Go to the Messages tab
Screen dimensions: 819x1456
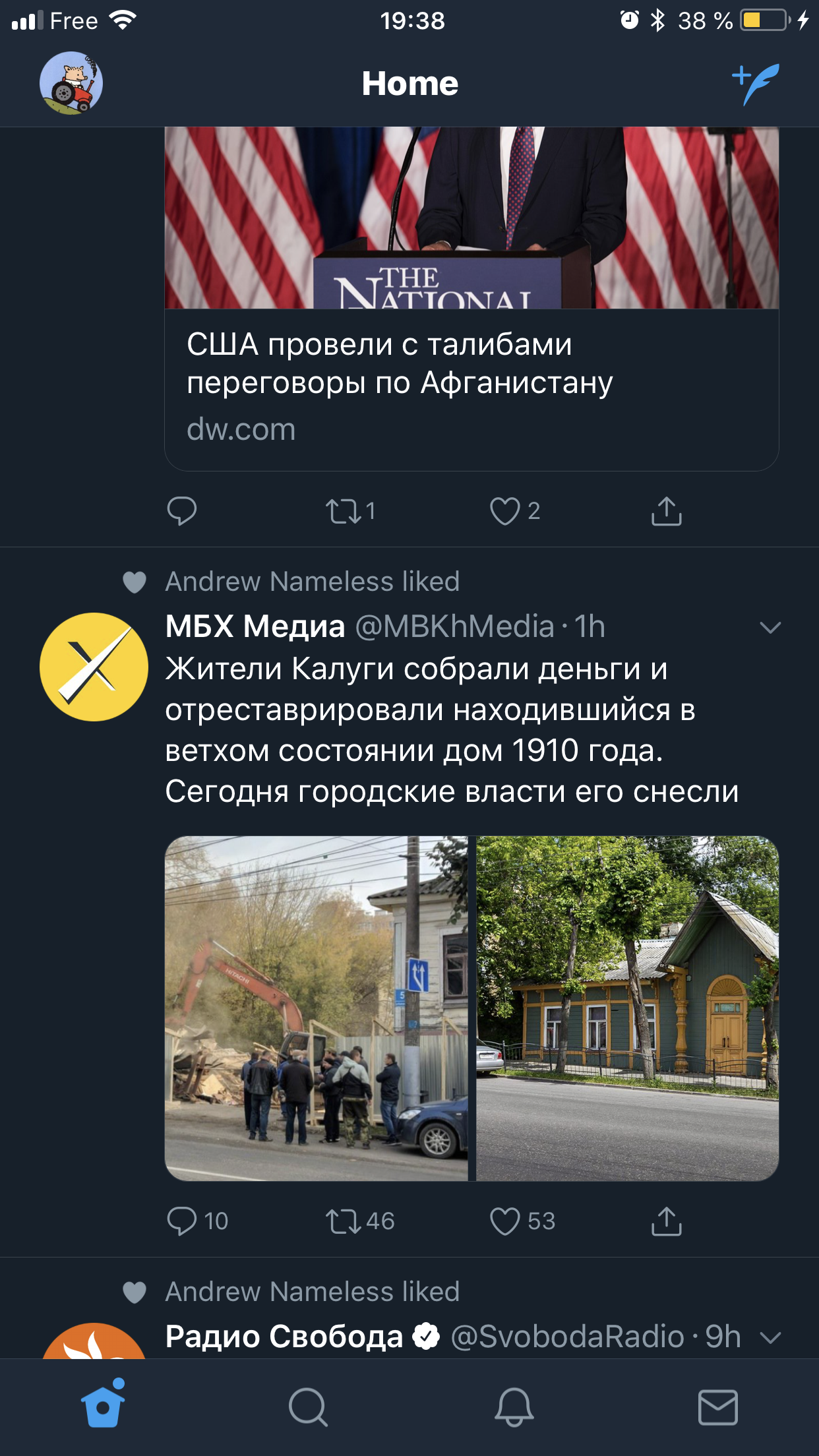tap(717, 1406)
